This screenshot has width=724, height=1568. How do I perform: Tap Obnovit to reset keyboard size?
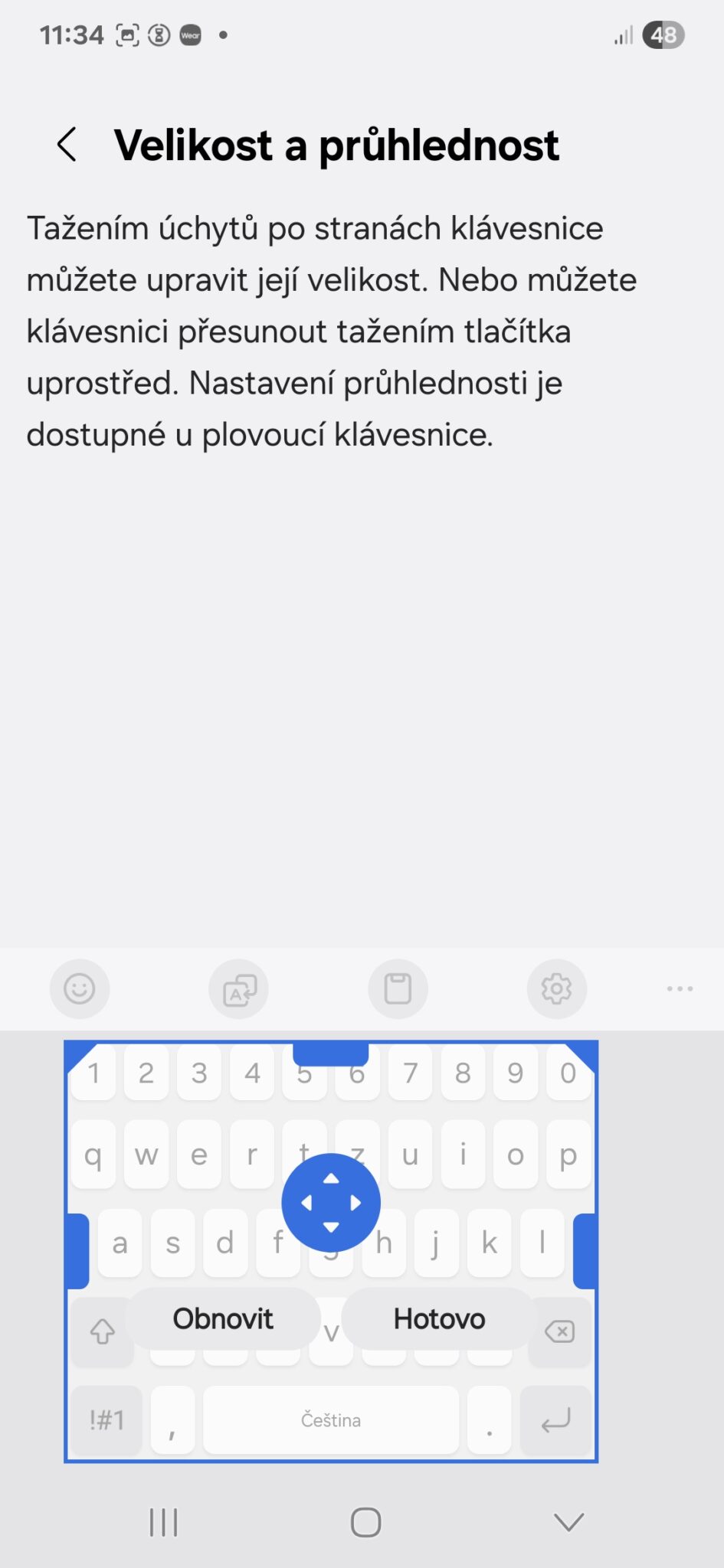(223, 1318)
